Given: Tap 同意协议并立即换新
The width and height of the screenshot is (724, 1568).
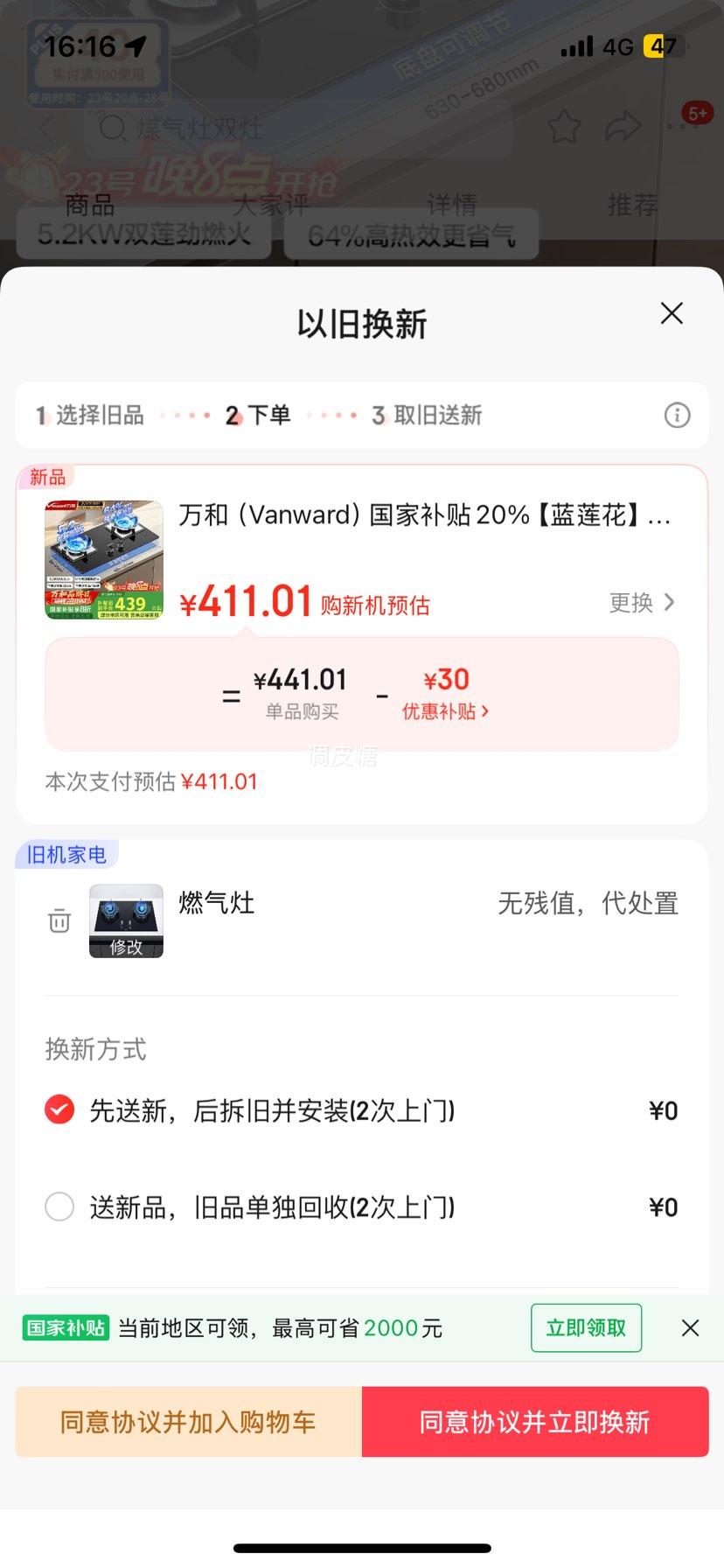Looking at the screenshot, I should (x=535, y=1422).
